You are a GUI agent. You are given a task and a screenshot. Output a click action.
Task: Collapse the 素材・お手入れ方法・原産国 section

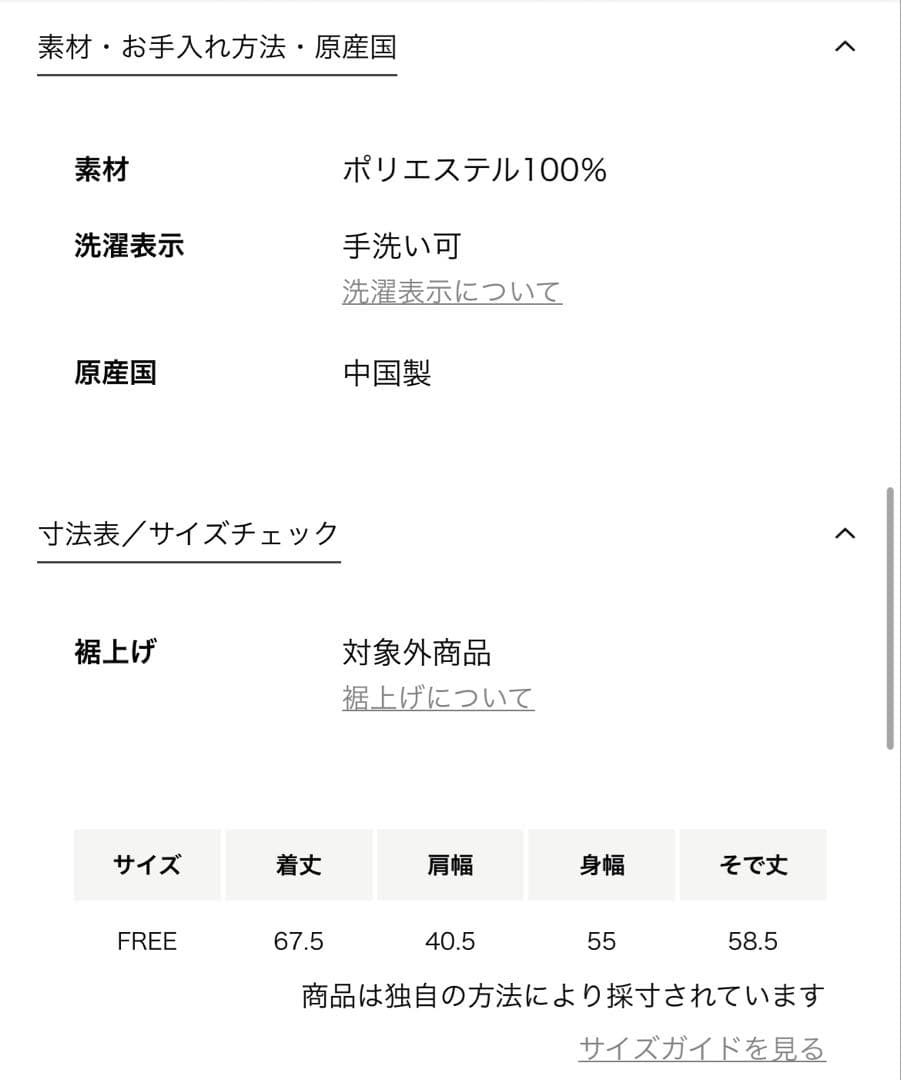(845, 47)
